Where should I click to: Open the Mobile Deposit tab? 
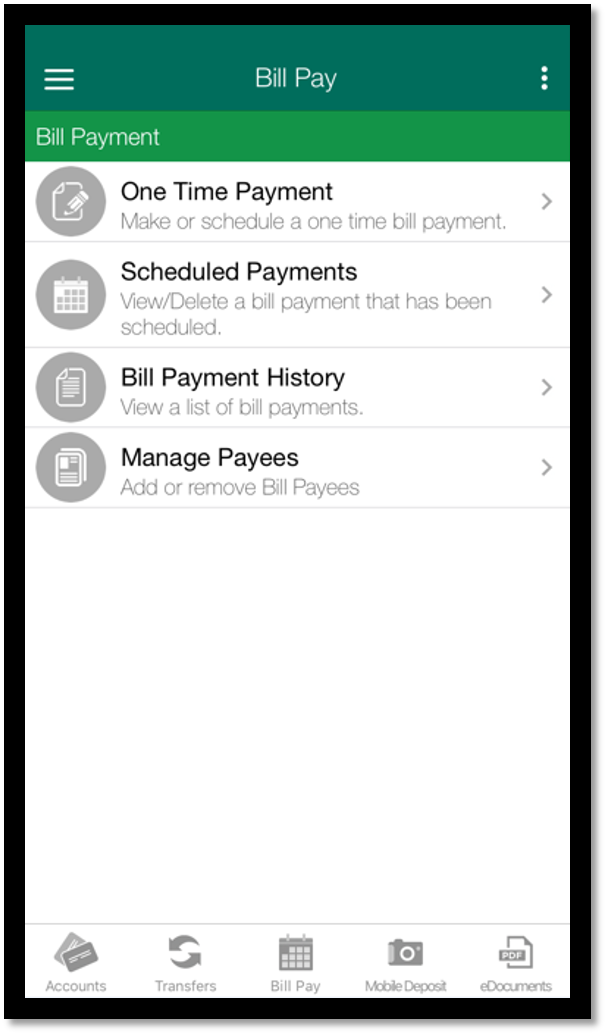406,962
